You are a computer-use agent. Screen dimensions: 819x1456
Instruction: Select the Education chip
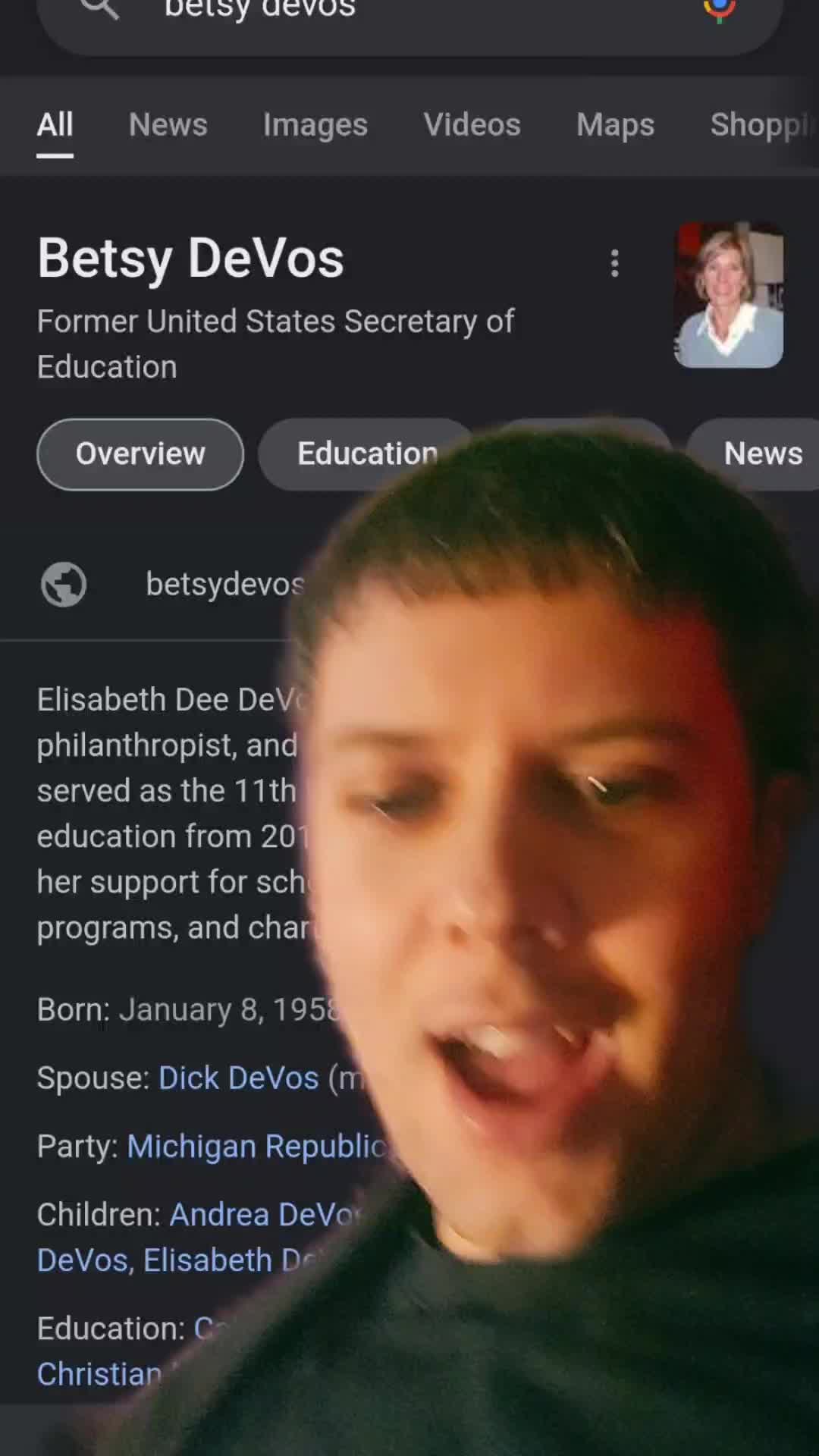(x=367, y=453)
